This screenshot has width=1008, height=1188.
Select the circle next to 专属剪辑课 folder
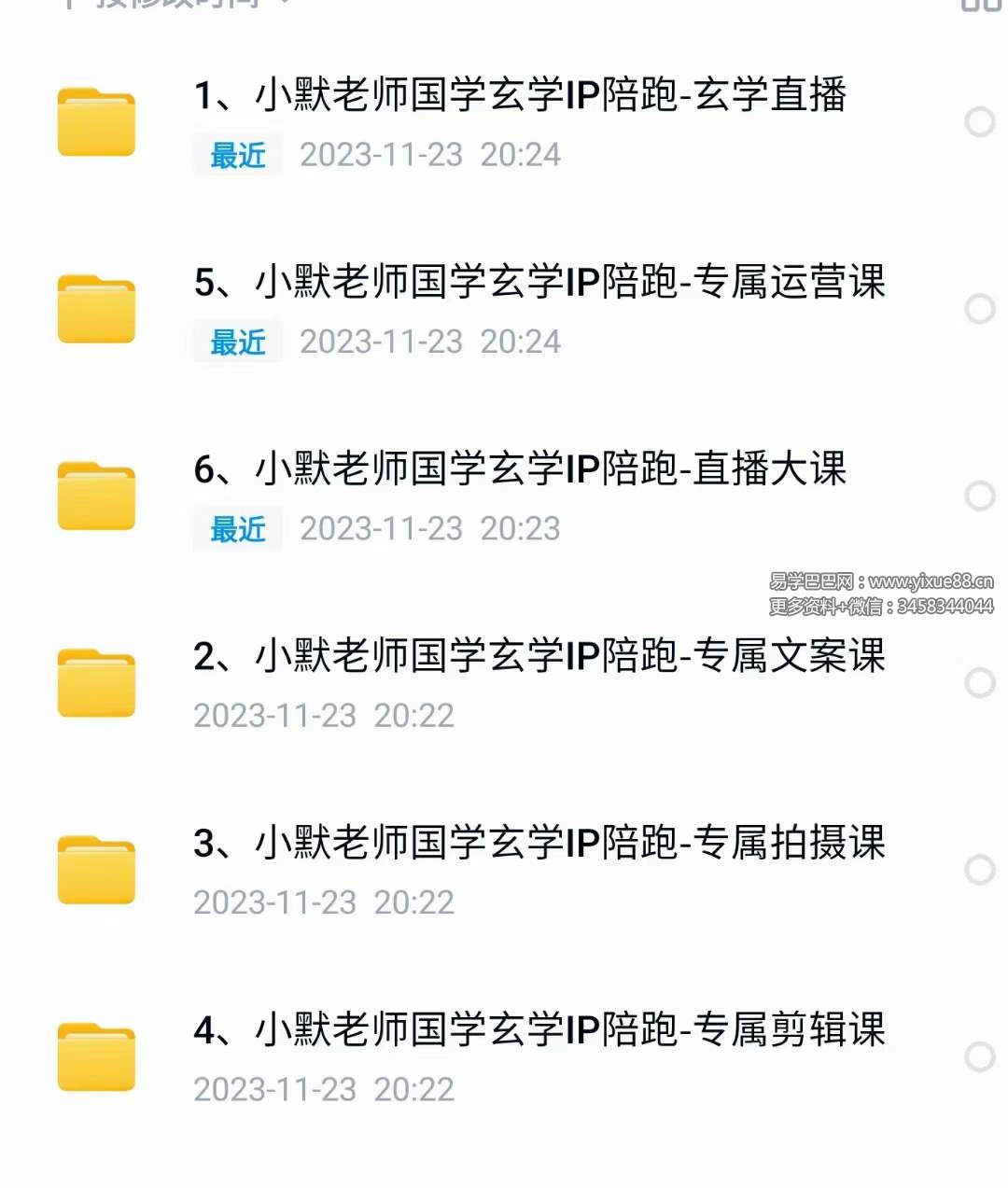pyautogui.click(x=981, y=1054)
